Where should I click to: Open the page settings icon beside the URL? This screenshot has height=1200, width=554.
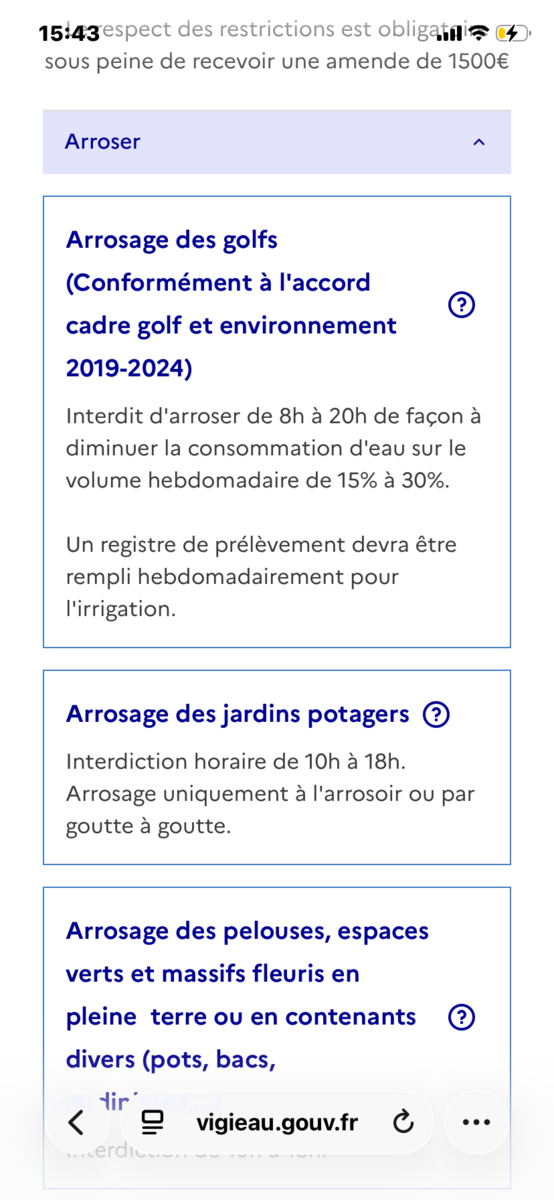pyautogui.click(x=152, y=1122)
